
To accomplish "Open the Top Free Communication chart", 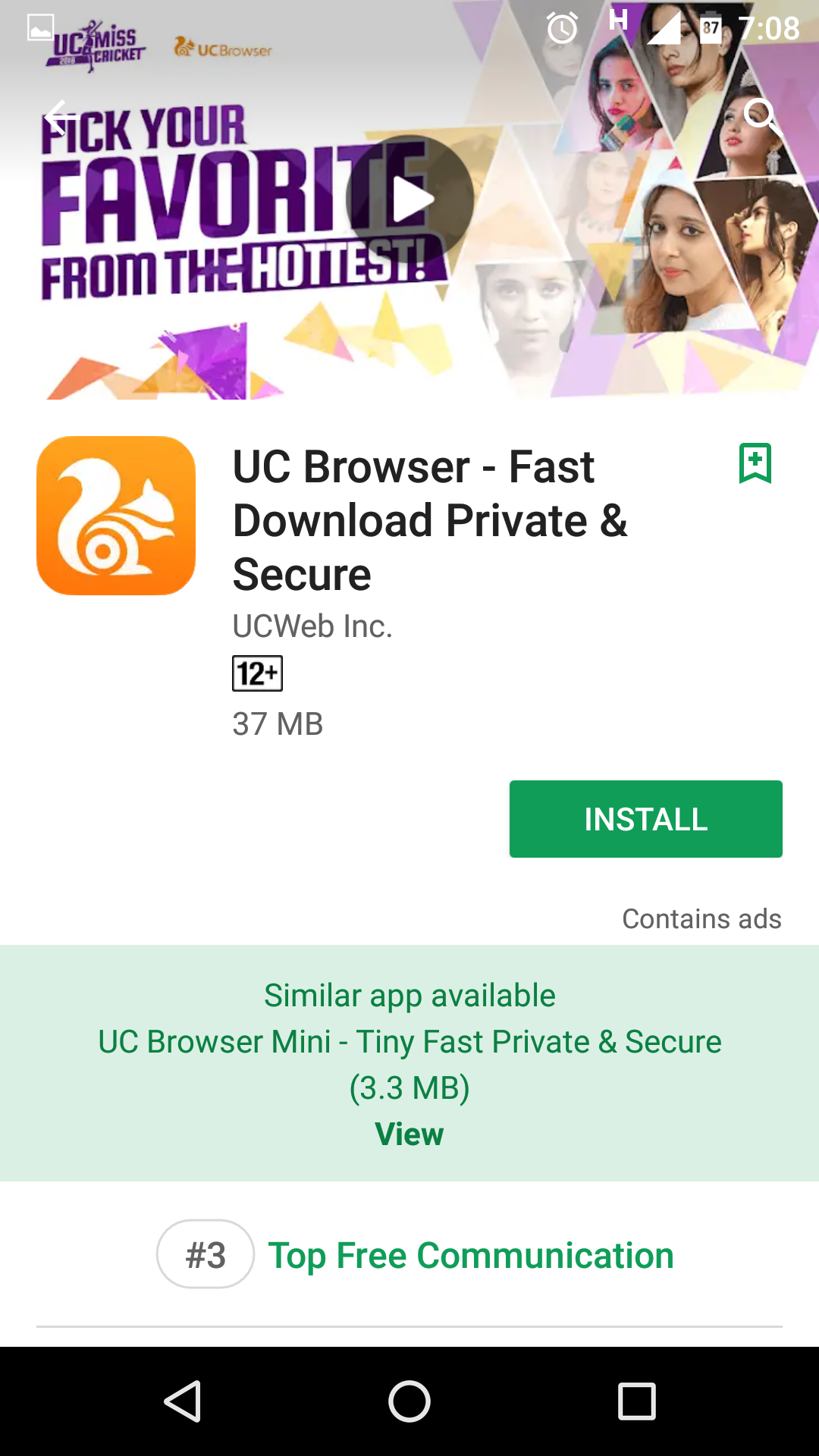I will 470,1255.
